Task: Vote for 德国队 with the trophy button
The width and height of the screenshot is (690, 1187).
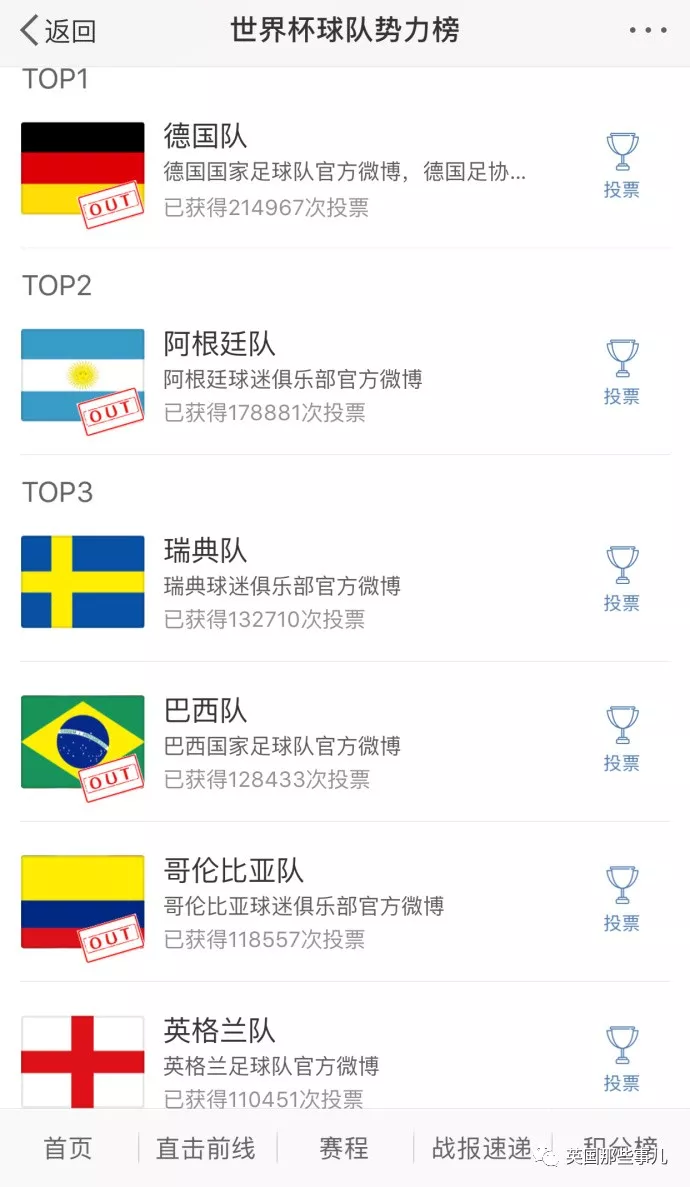Action: coord(622,166)
